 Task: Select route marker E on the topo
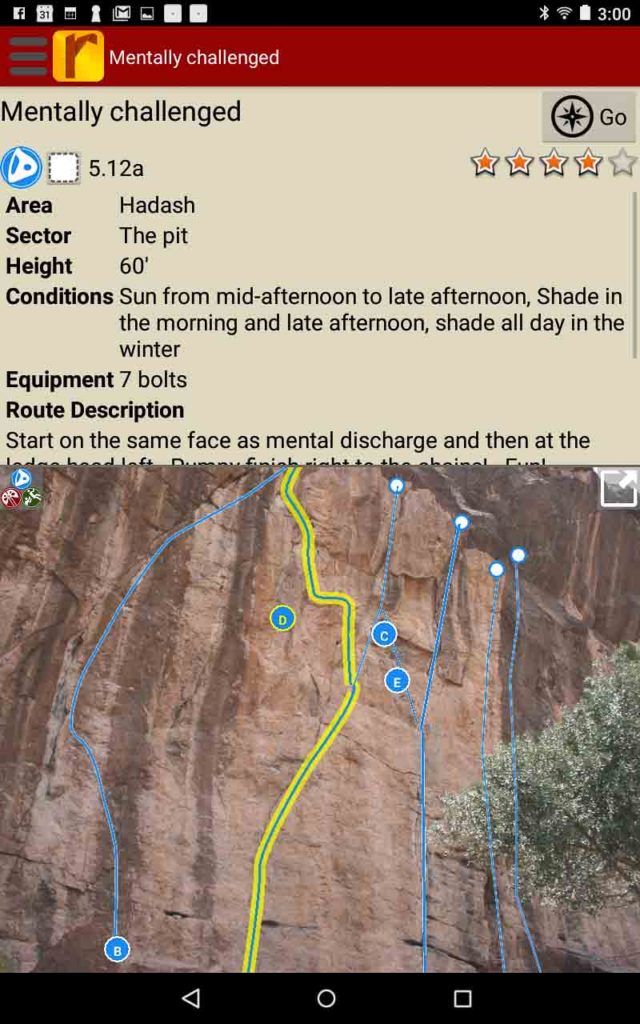[397, 681]
